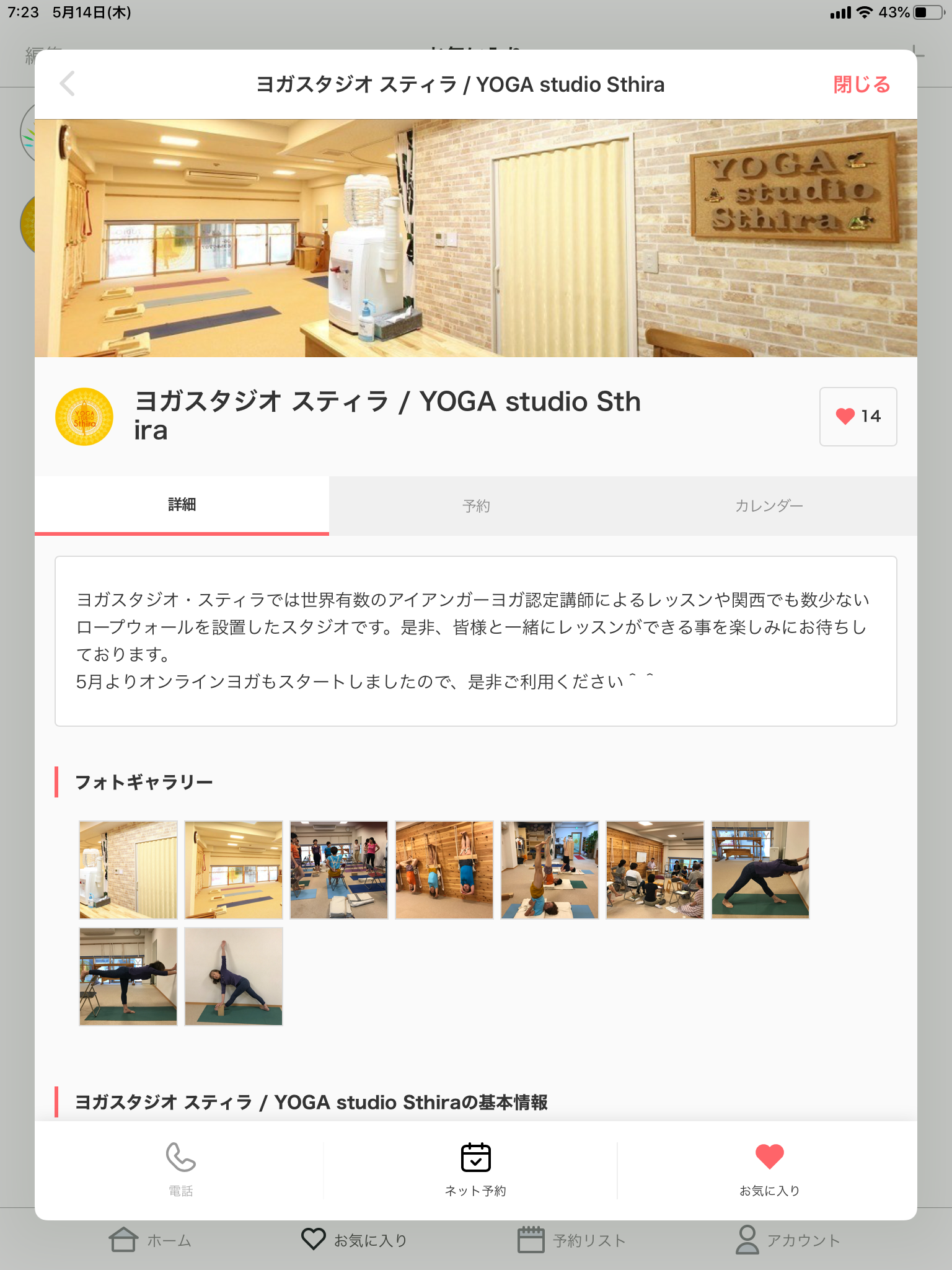952x1270 pixels.
Task: Open the gallery photo of the seated group meeting
Action: 655,869
